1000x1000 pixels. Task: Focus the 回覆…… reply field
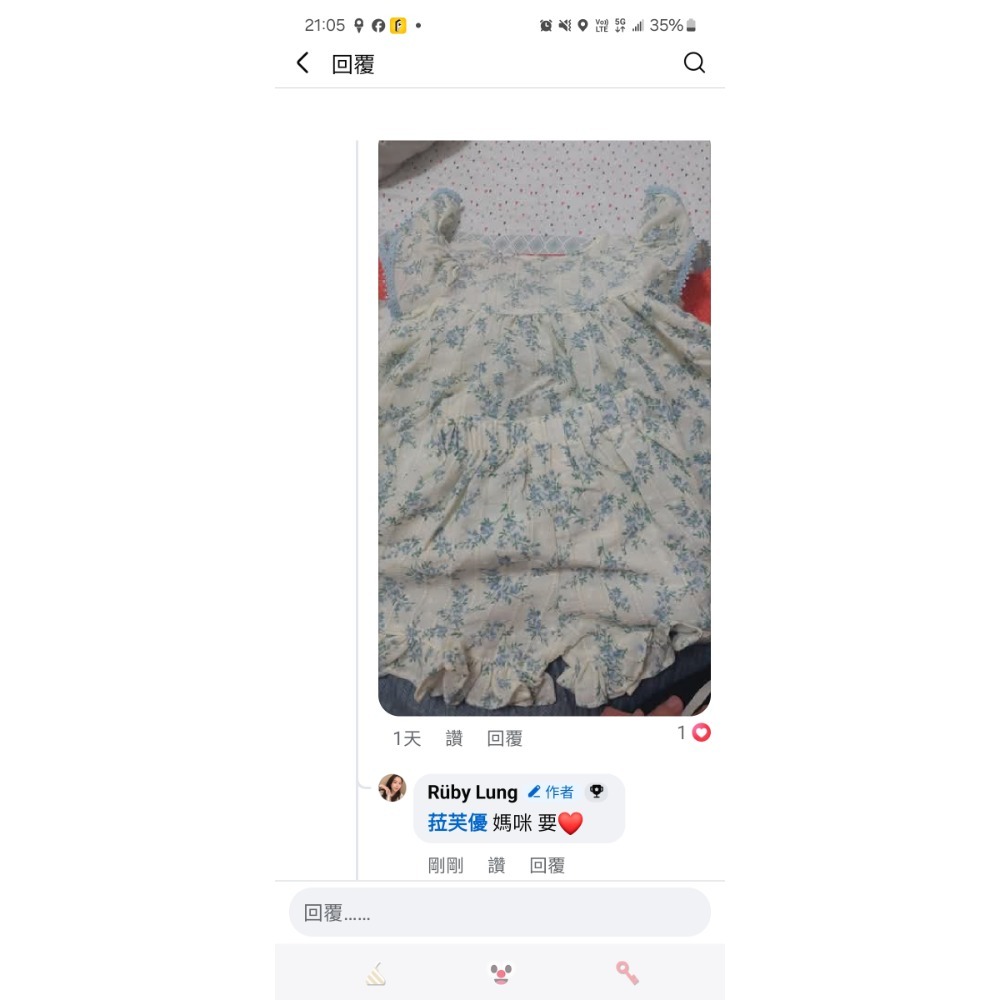[x=499, y=912]
